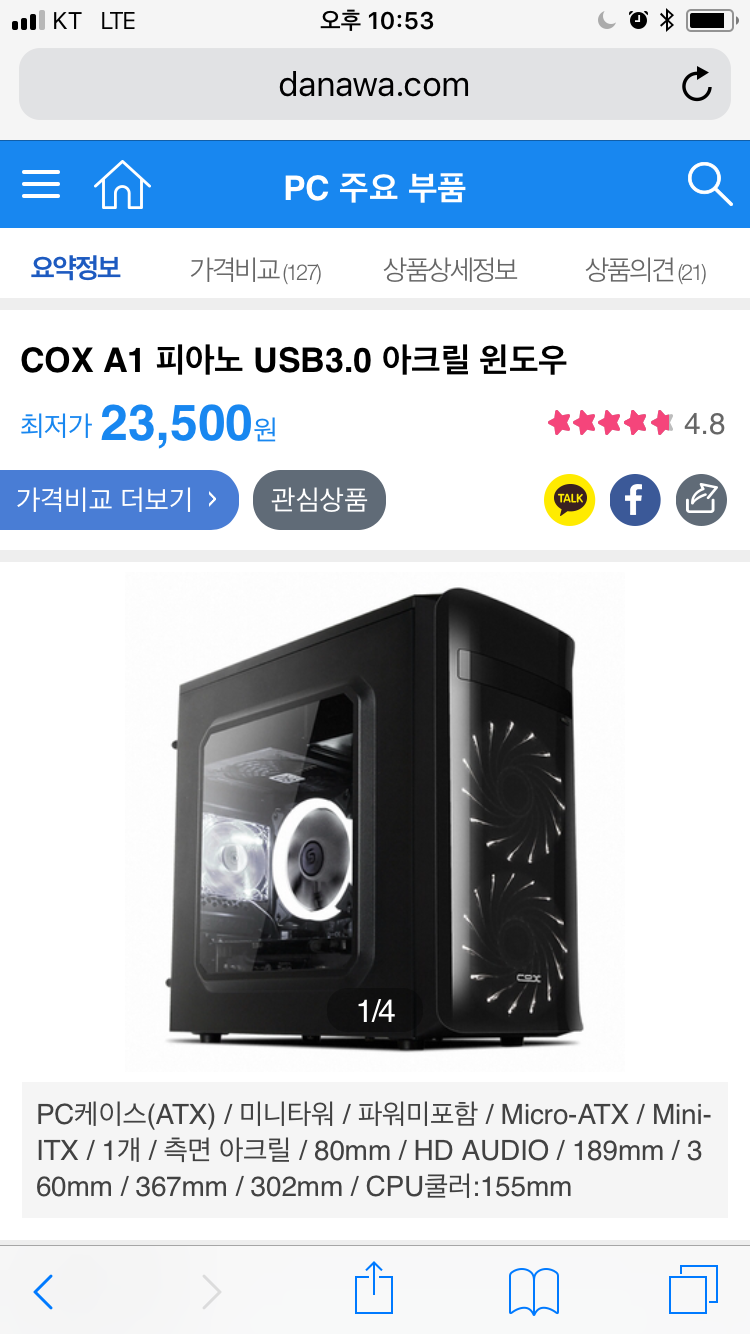This screenshot has height=1334, width=750.
Task: Open 상품의견 tab
Action: [x=646, y=269]
